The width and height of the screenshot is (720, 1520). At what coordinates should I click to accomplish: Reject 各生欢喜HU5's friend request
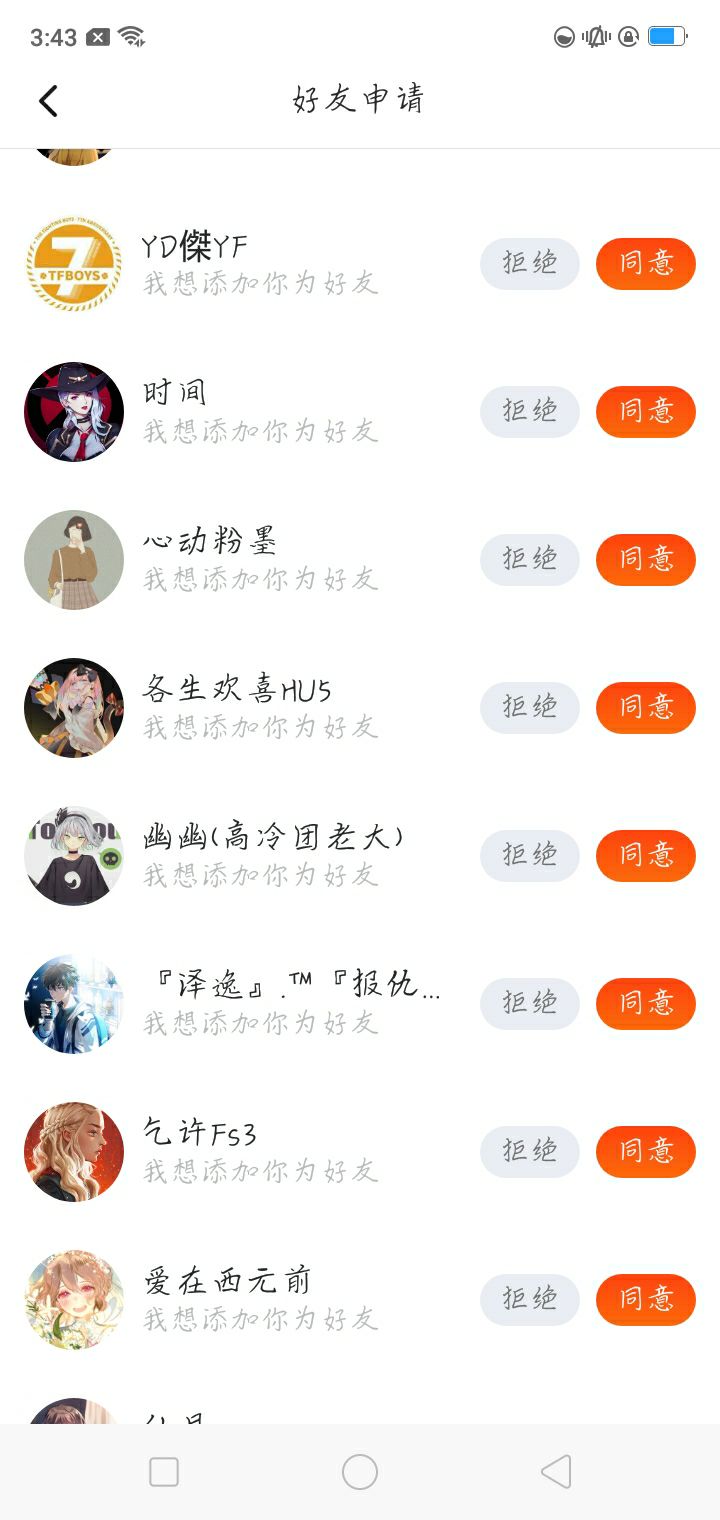tap(529, 708)
